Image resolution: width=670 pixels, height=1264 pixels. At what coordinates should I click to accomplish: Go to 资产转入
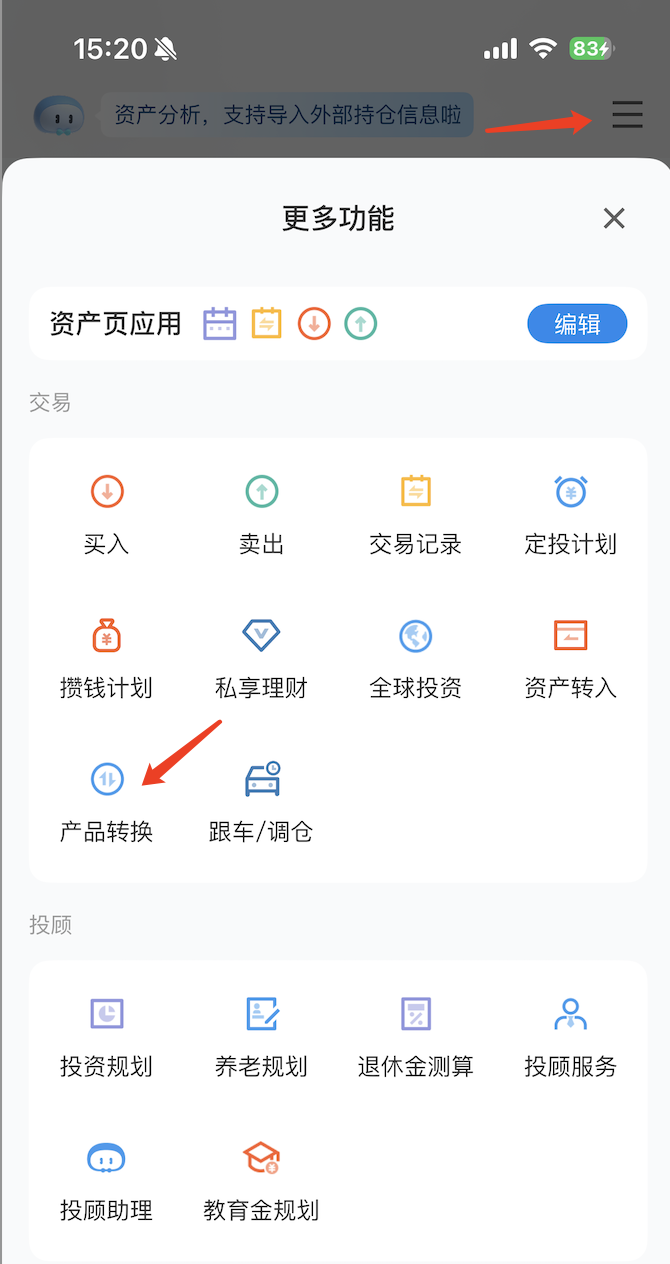tap(570, 658)
